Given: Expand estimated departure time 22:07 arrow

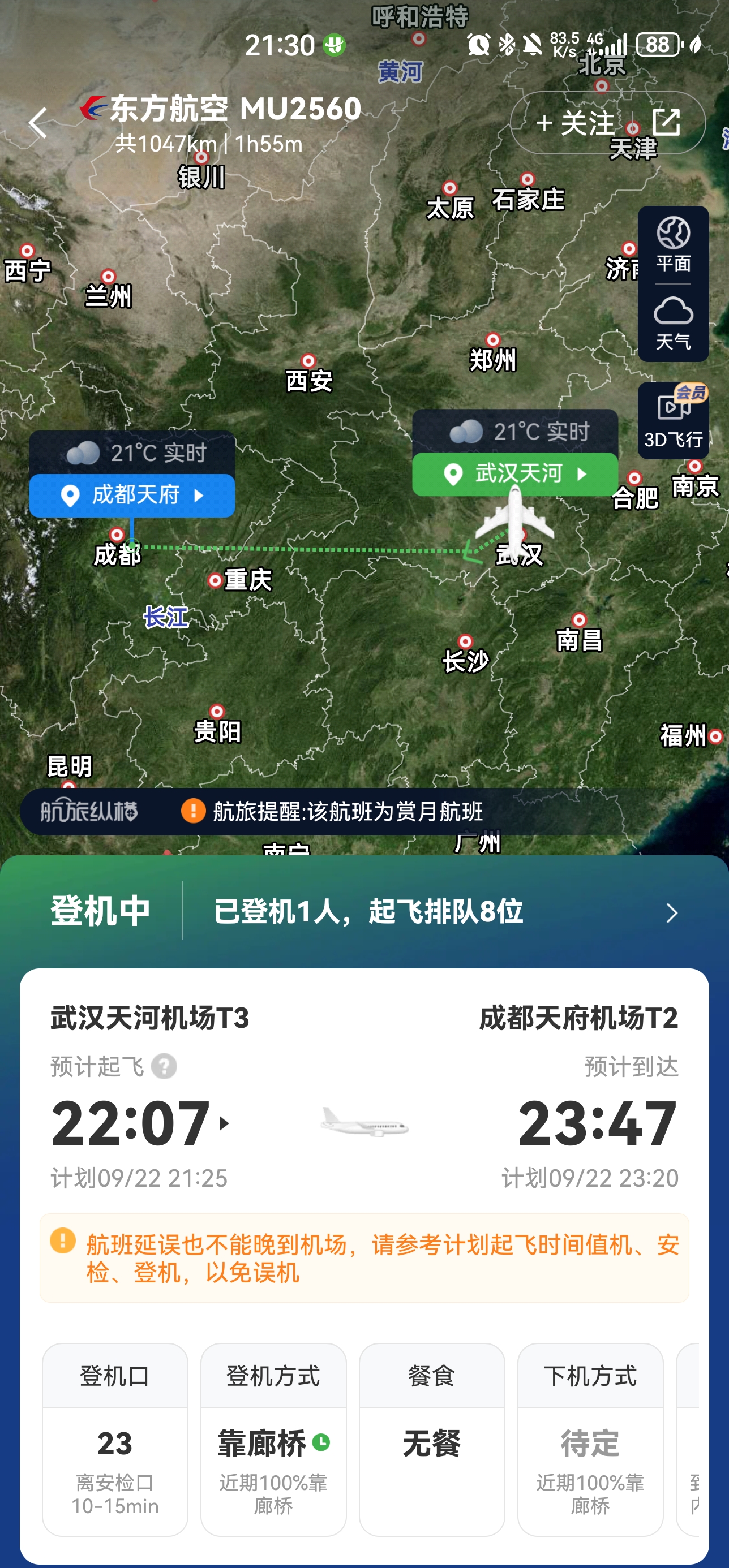Looking at the screenshot, I should click(x=224, y=1123).
